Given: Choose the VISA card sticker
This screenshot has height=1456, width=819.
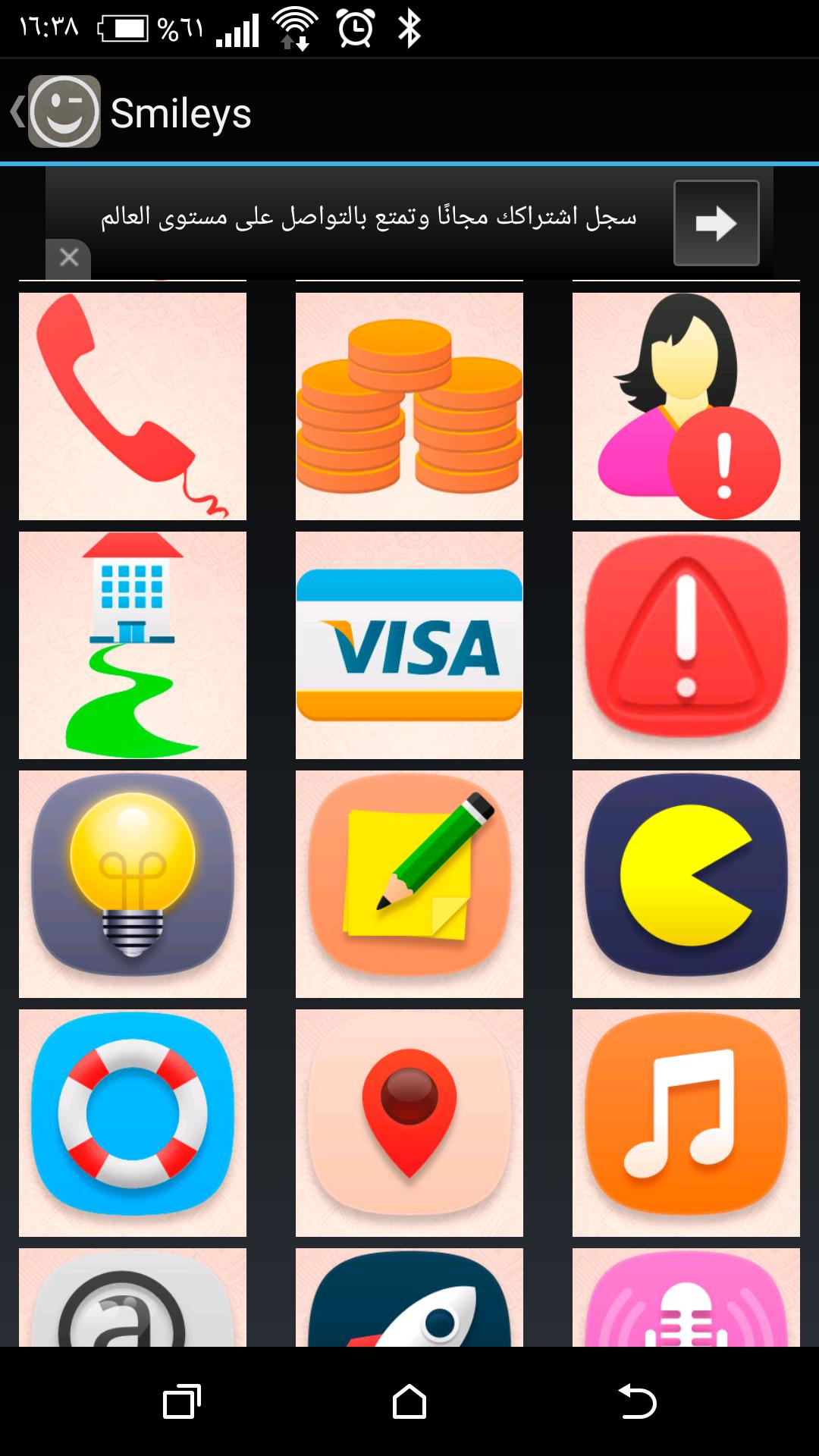Looking at the screenshot, I should click(409, 645).
